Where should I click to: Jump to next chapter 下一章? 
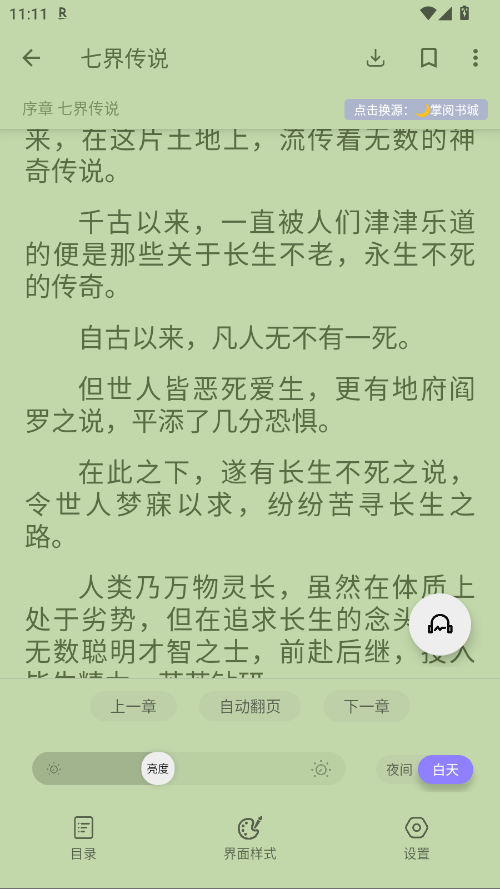tap(366, 706)
